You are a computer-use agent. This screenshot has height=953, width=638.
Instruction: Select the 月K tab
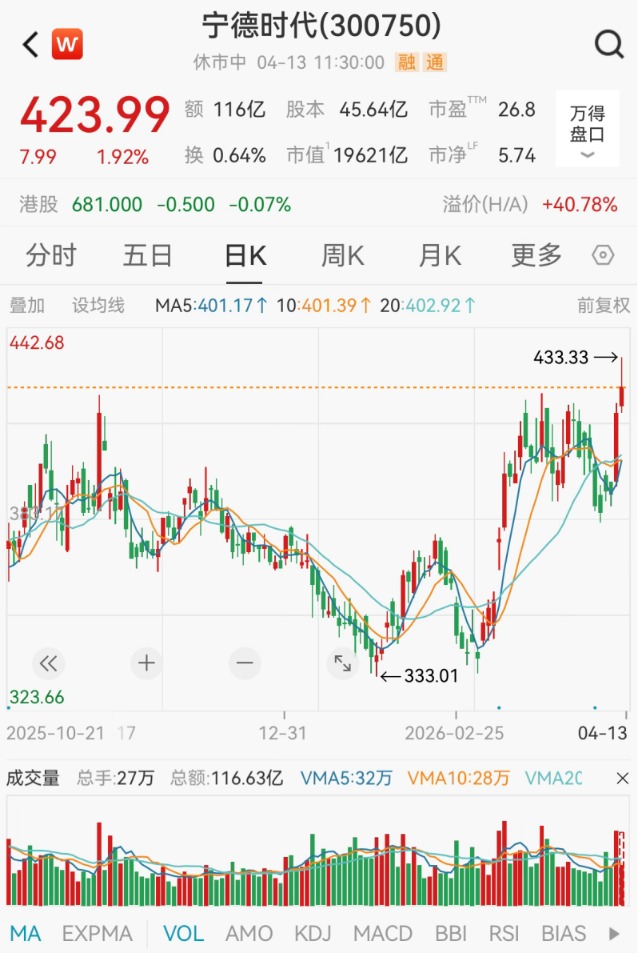click(x=439, y=256)
